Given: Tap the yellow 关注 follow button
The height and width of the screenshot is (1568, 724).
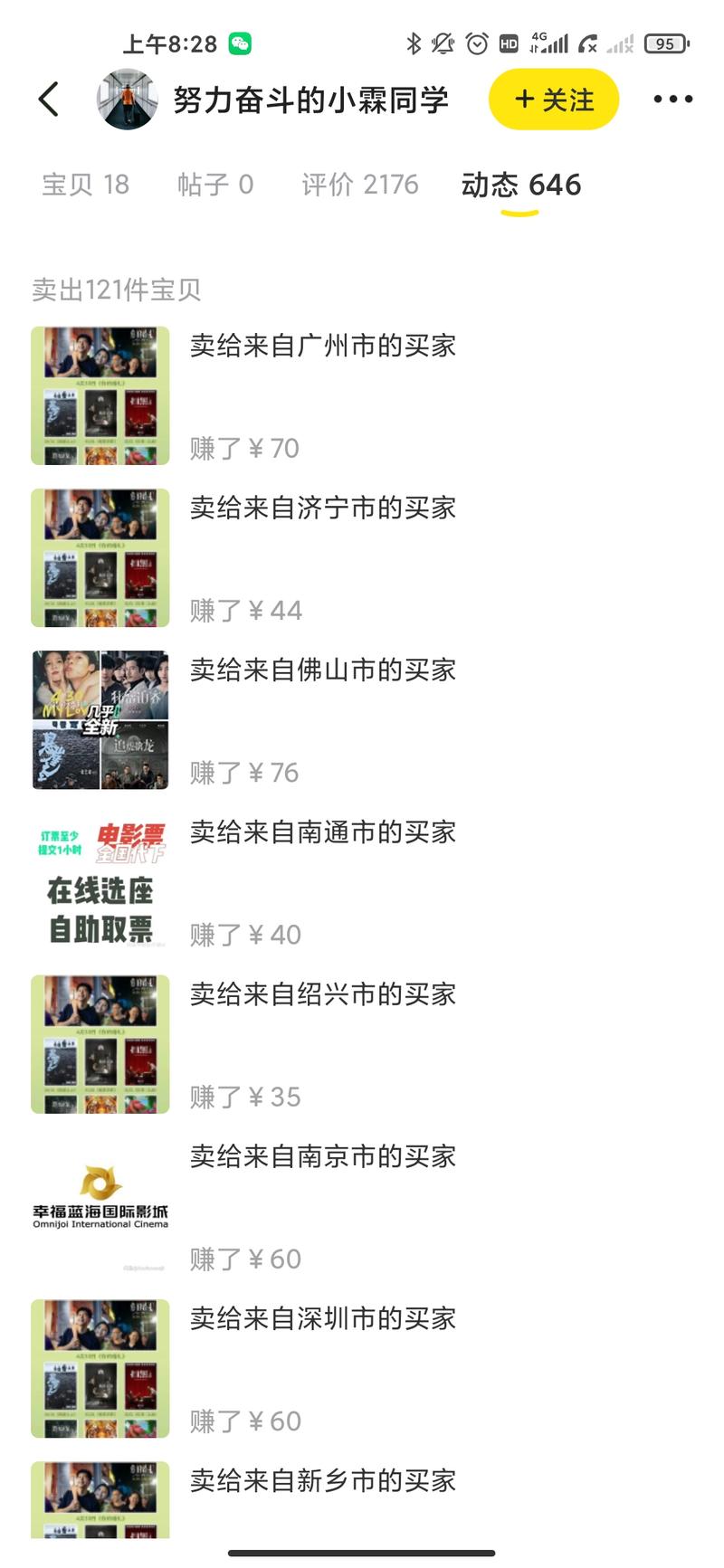Looking at the screenshot, I should (552, 100).
